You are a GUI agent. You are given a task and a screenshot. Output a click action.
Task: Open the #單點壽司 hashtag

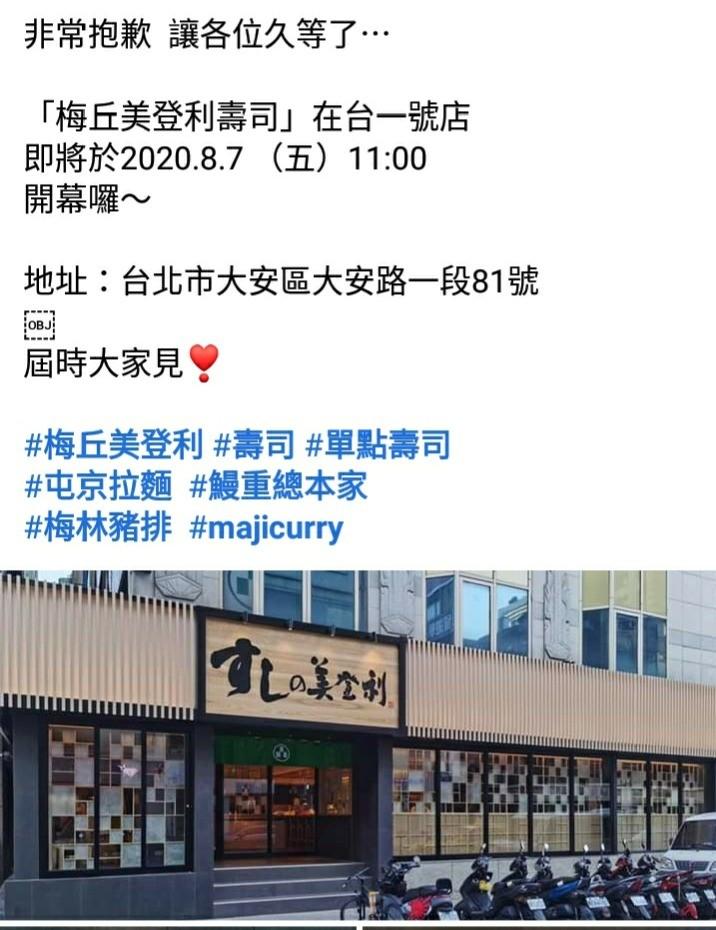tap(377, 443)
